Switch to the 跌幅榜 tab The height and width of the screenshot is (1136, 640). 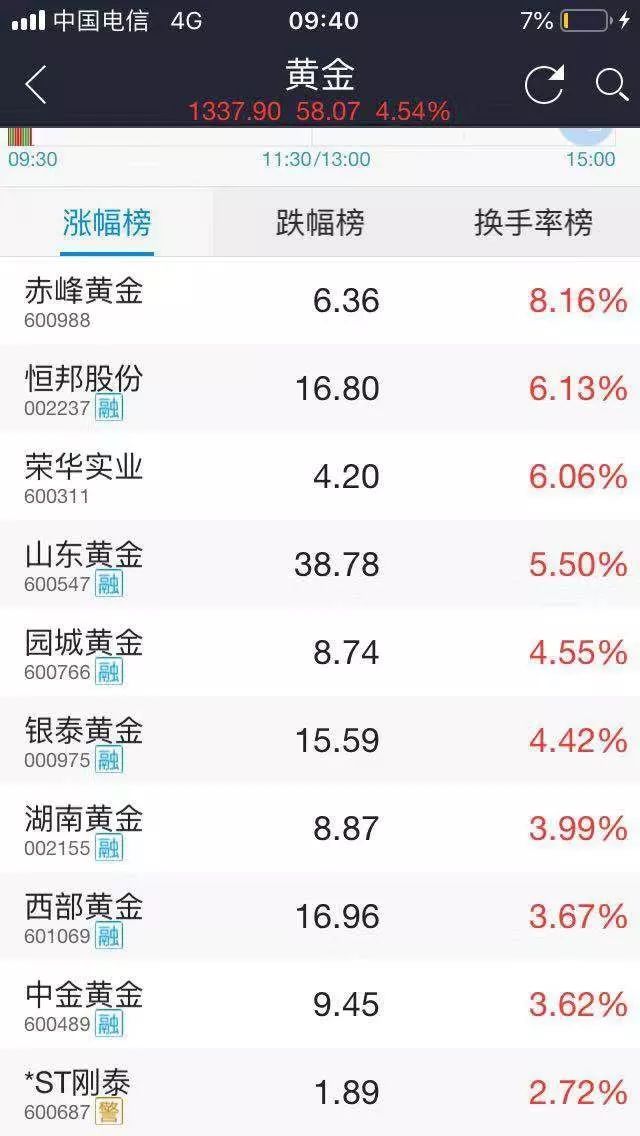point(320,223)
